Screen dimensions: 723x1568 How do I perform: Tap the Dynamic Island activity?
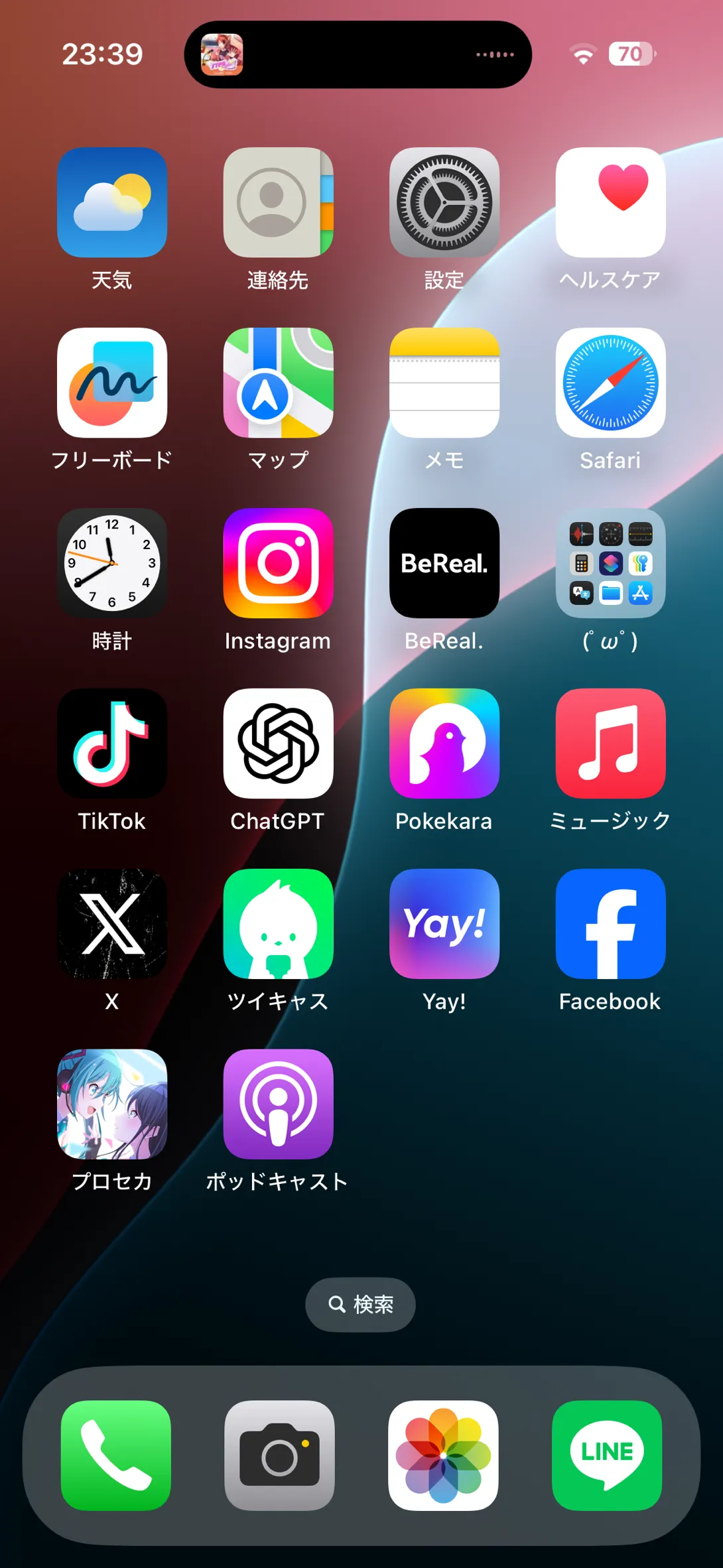[358, 54]
